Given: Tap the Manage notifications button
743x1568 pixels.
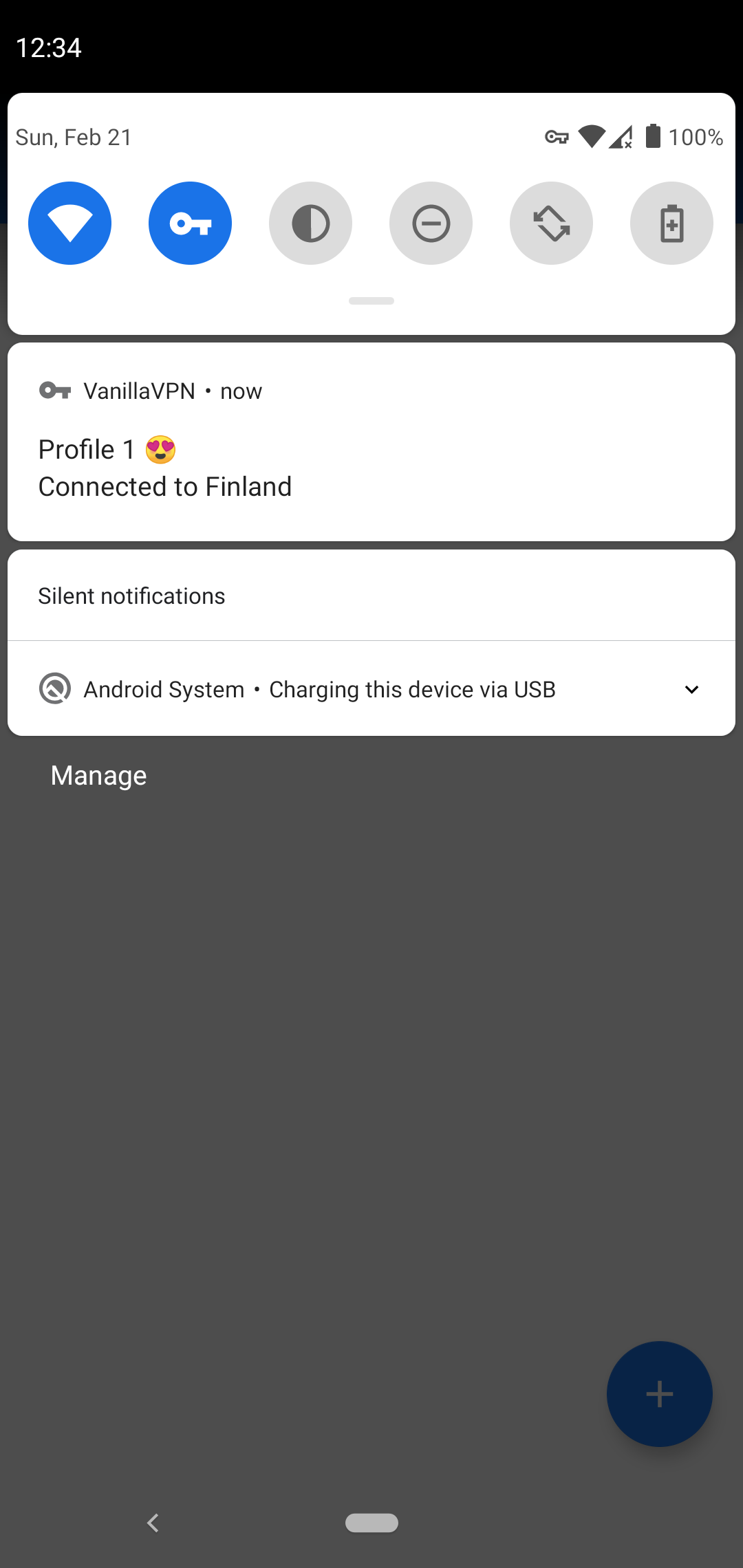Looking at the screenshot, I should [x=98, y=774].
